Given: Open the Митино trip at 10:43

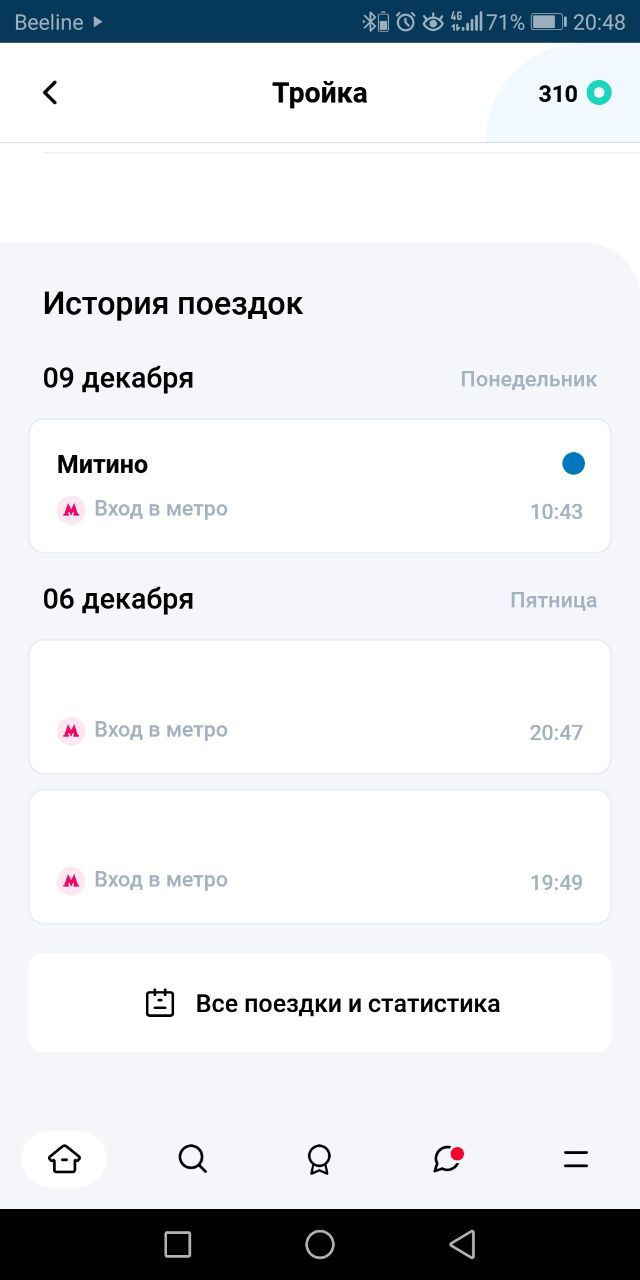Looking at the screenshot, I should (320, 486).
